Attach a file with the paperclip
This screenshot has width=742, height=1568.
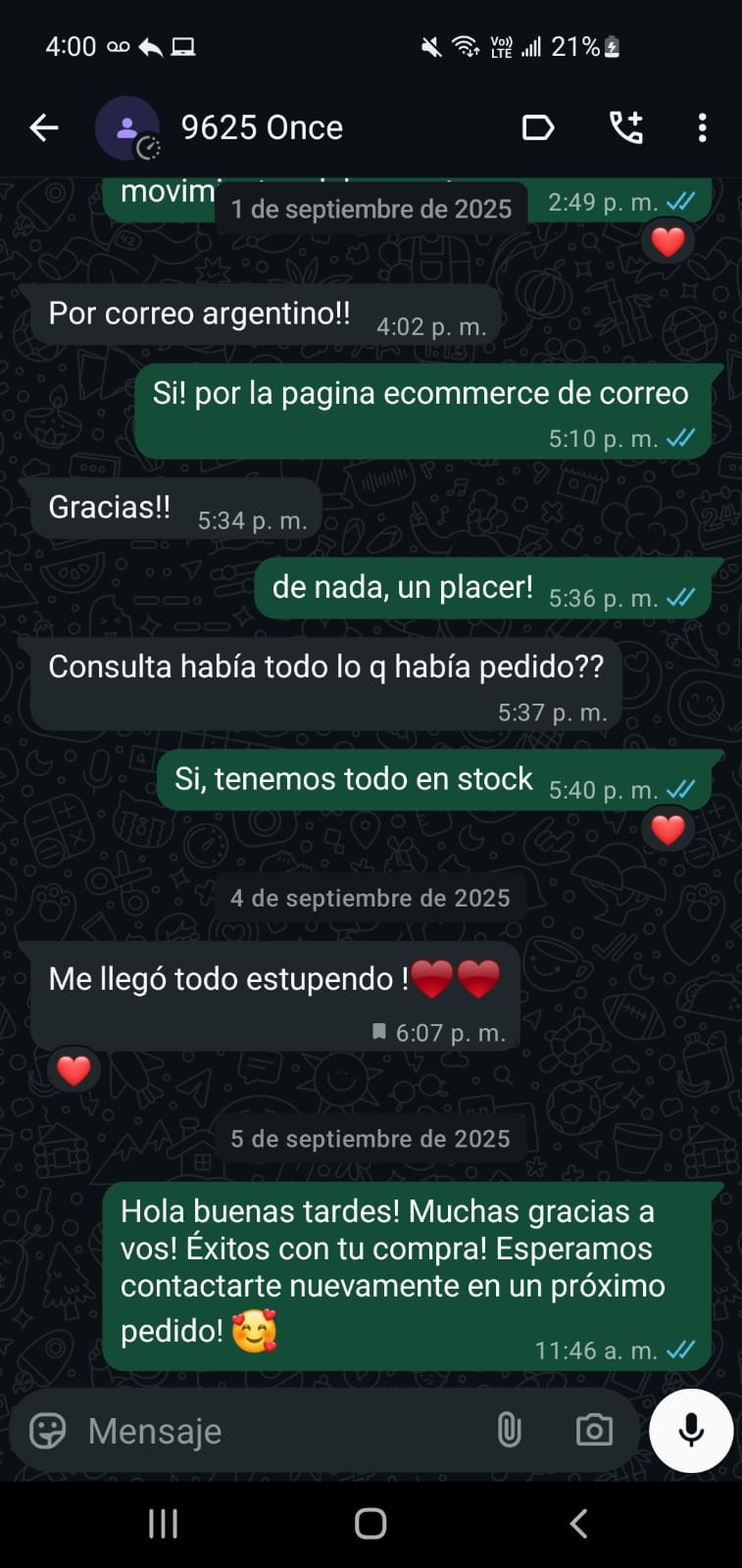pos(509,1431)
